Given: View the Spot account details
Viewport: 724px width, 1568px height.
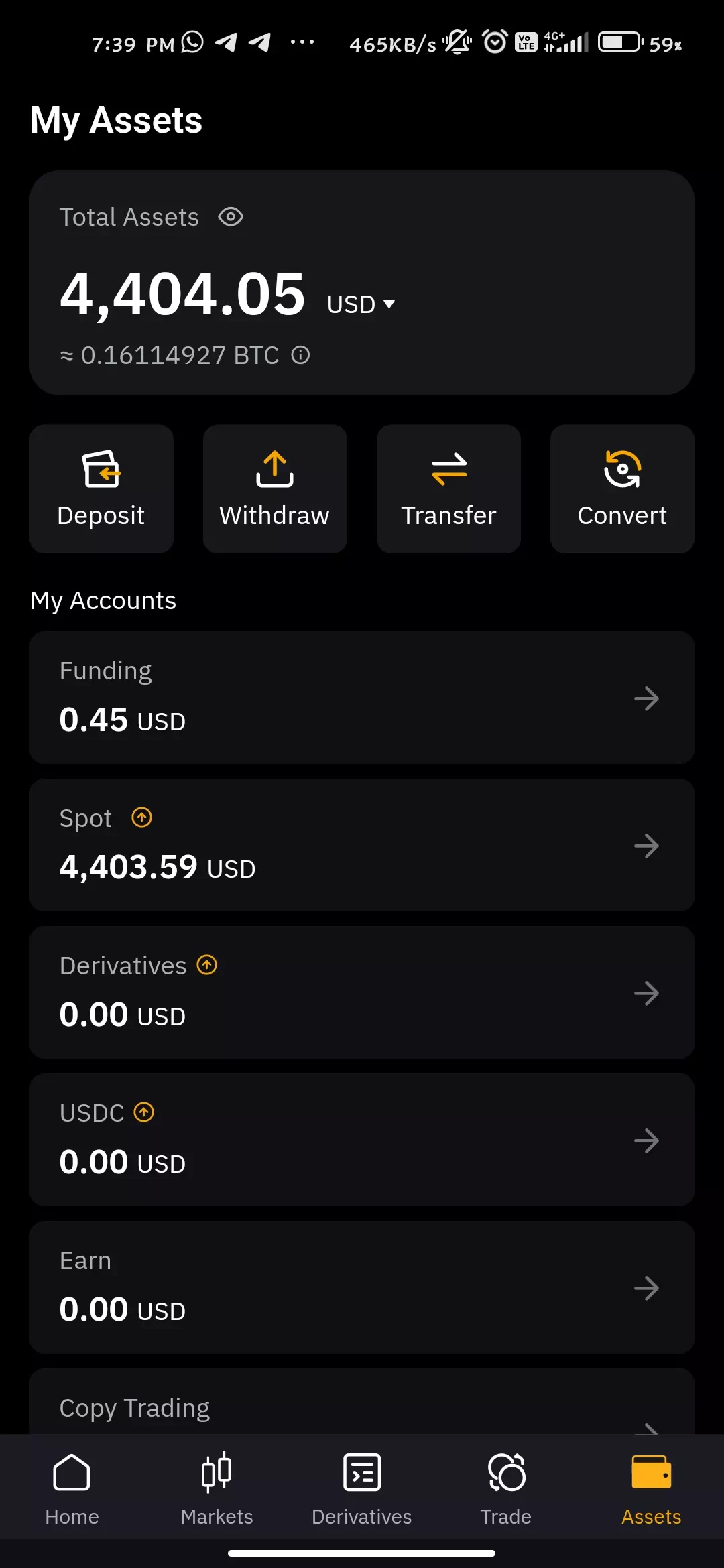Looking at the screenshot, I should (x=361, y=845).
